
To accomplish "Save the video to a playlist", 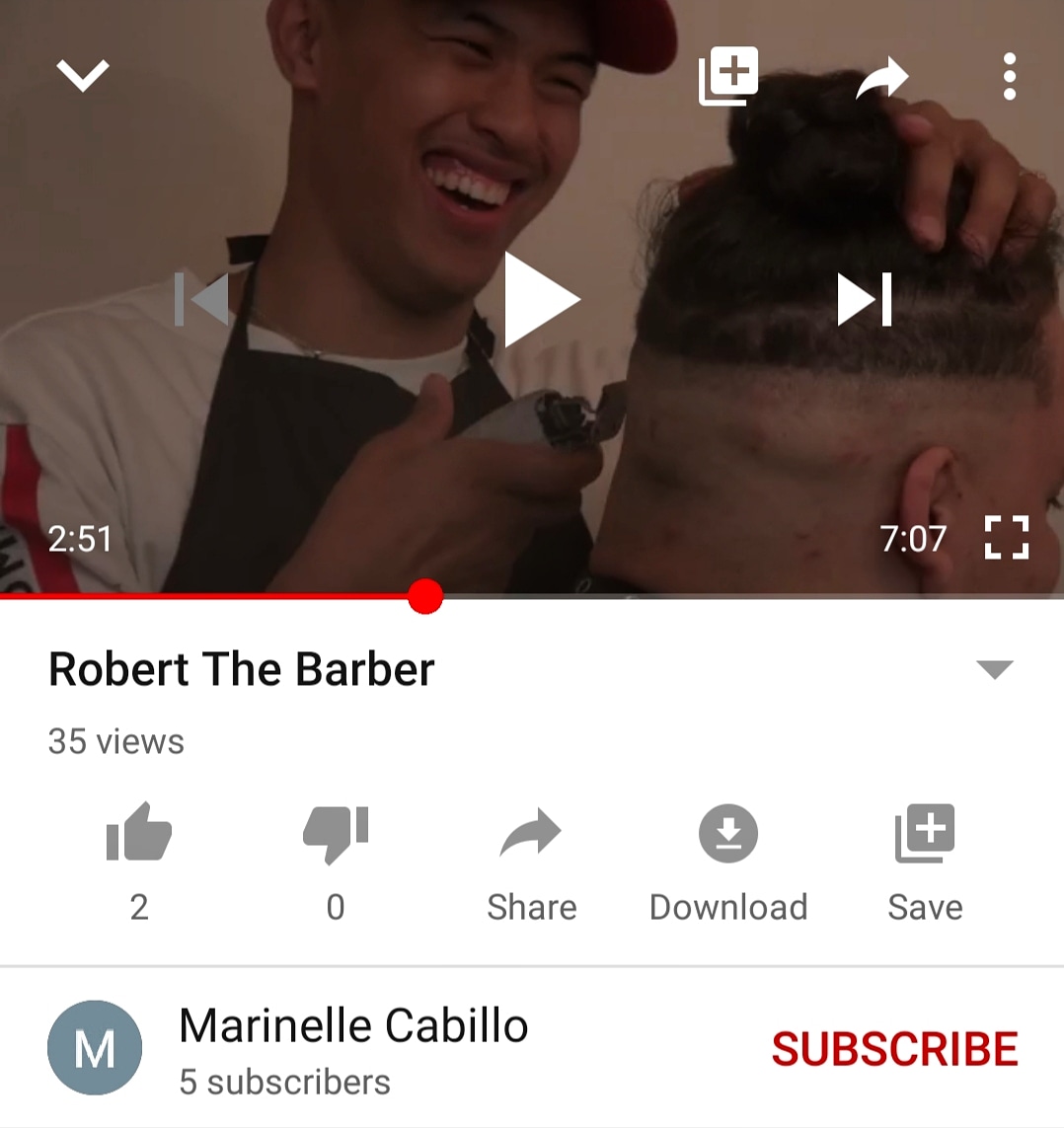I will coord(925,859).
